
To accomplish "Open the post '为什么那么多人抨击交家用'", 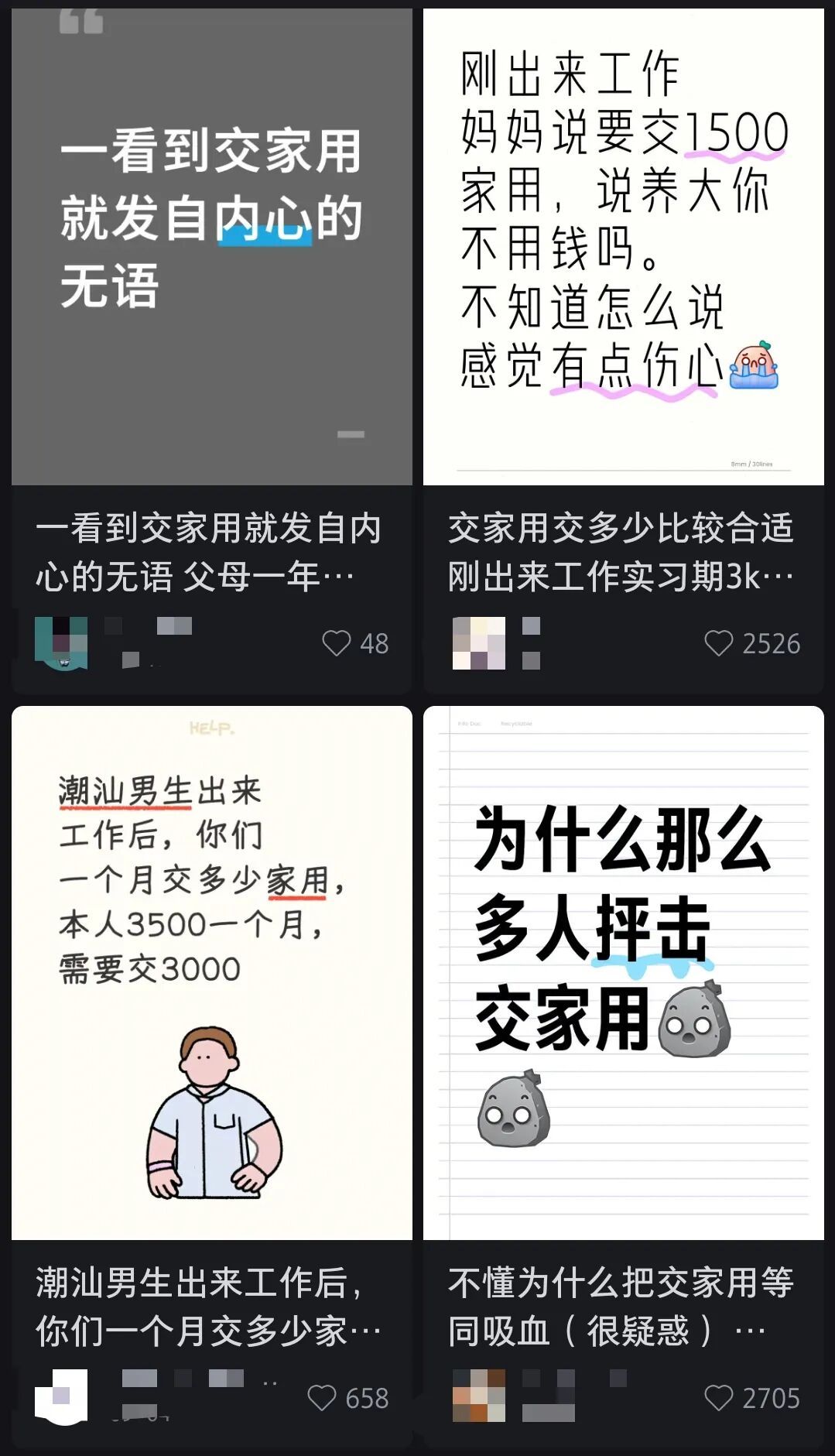I will [623, 972].
